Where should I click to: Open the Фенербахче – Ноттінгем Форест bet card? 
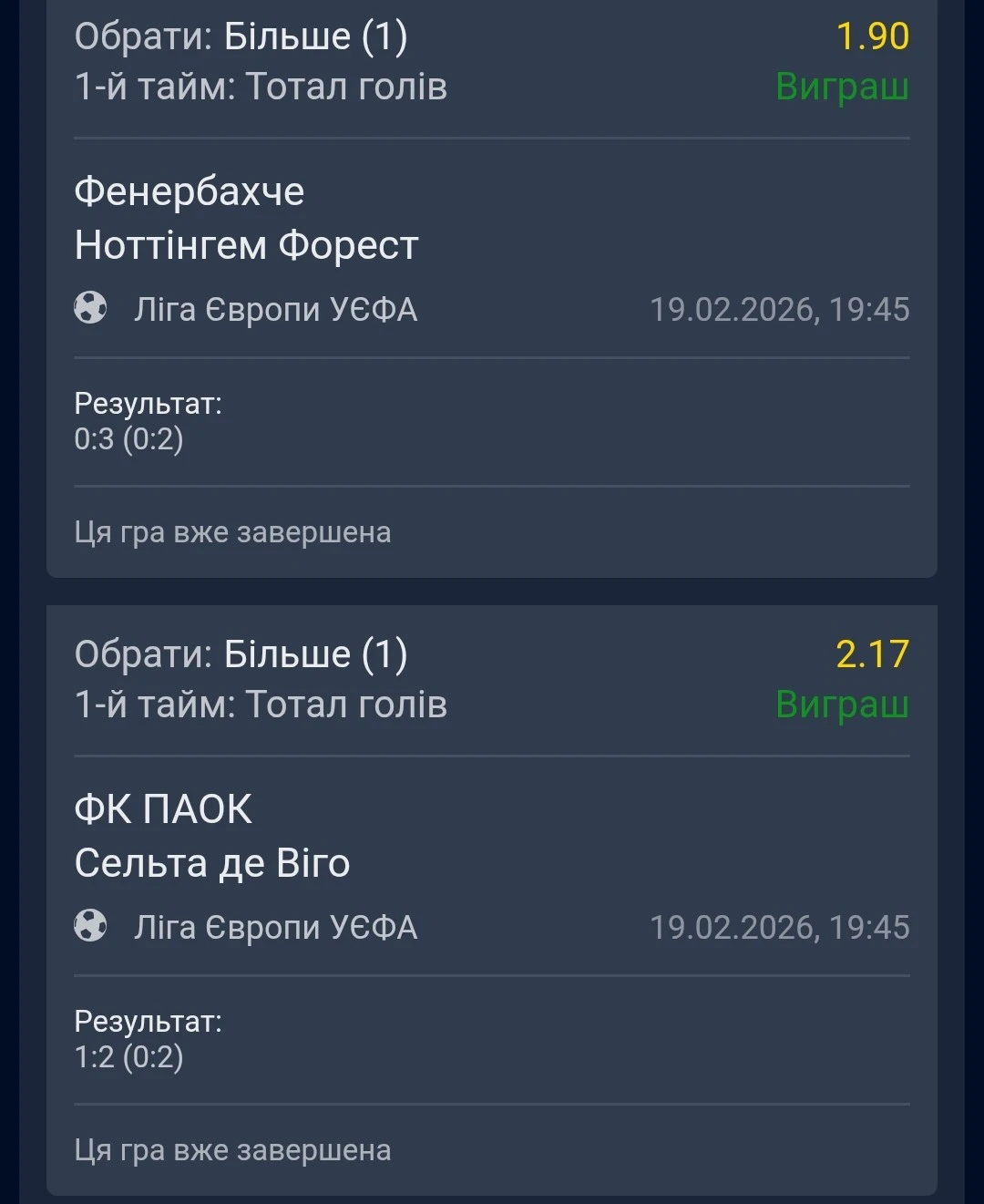(246, 219)
